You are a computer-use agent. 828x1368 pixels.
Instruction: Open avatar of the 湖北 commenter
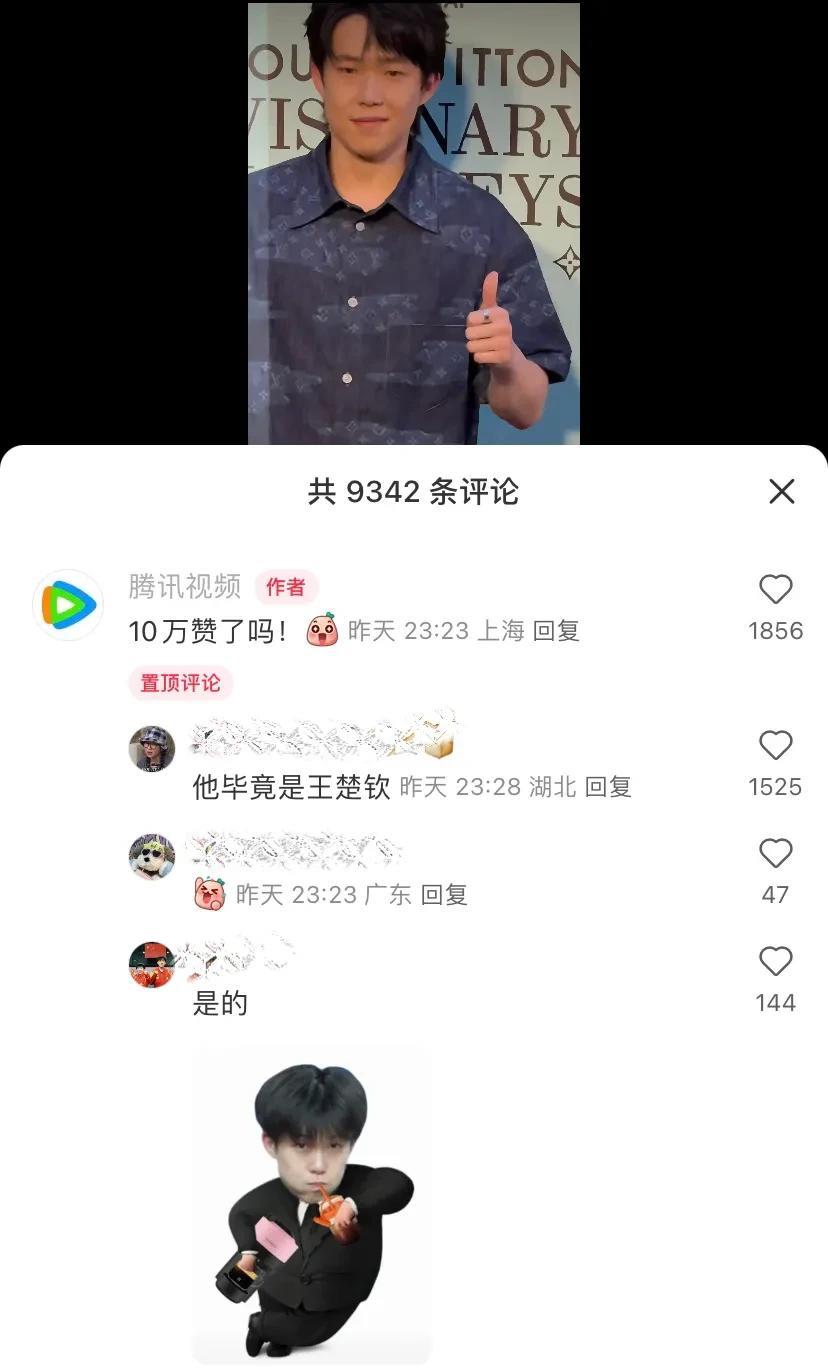click(x=152, y=749)
